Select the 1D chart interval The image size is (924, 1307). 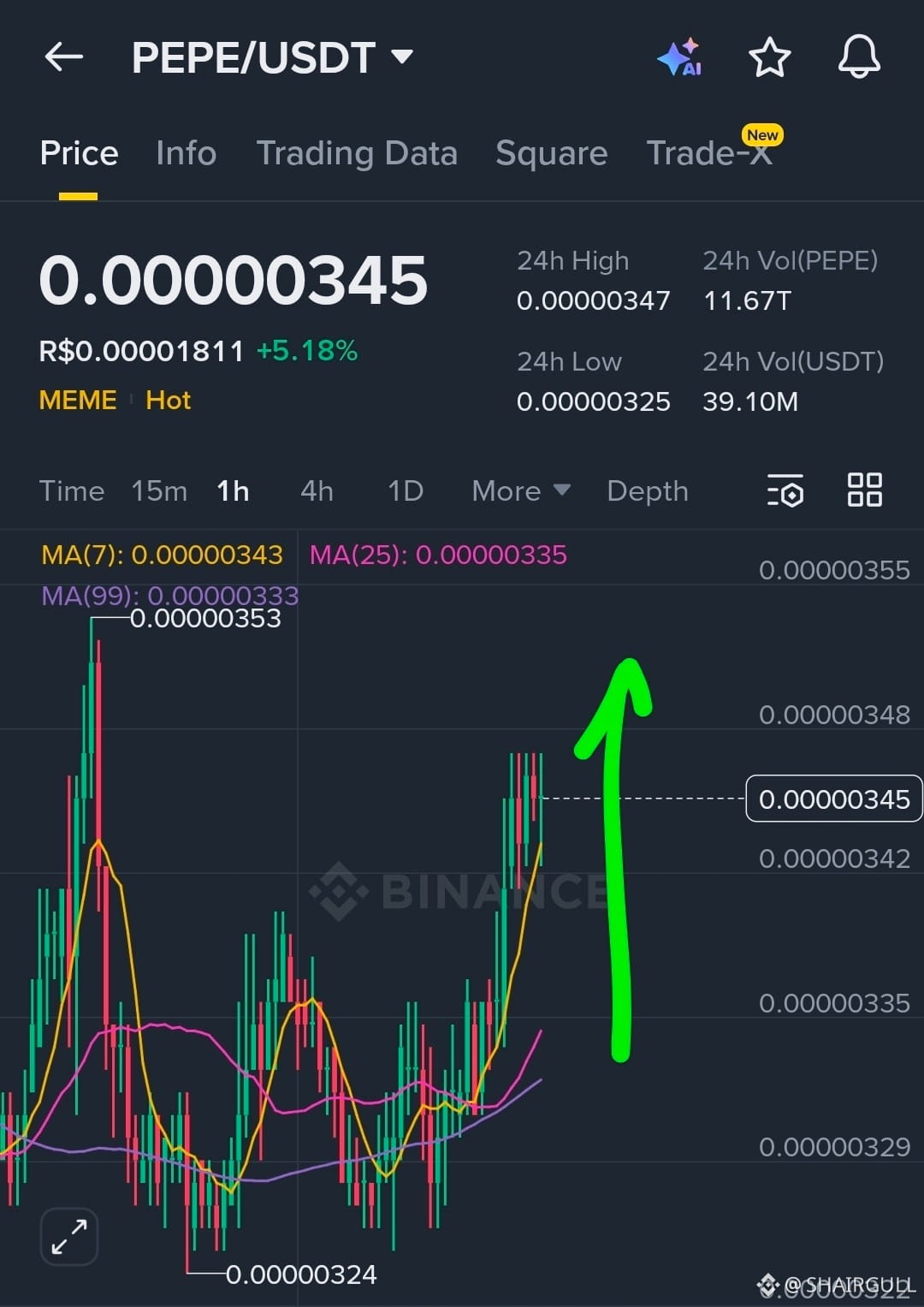[406, 491]
